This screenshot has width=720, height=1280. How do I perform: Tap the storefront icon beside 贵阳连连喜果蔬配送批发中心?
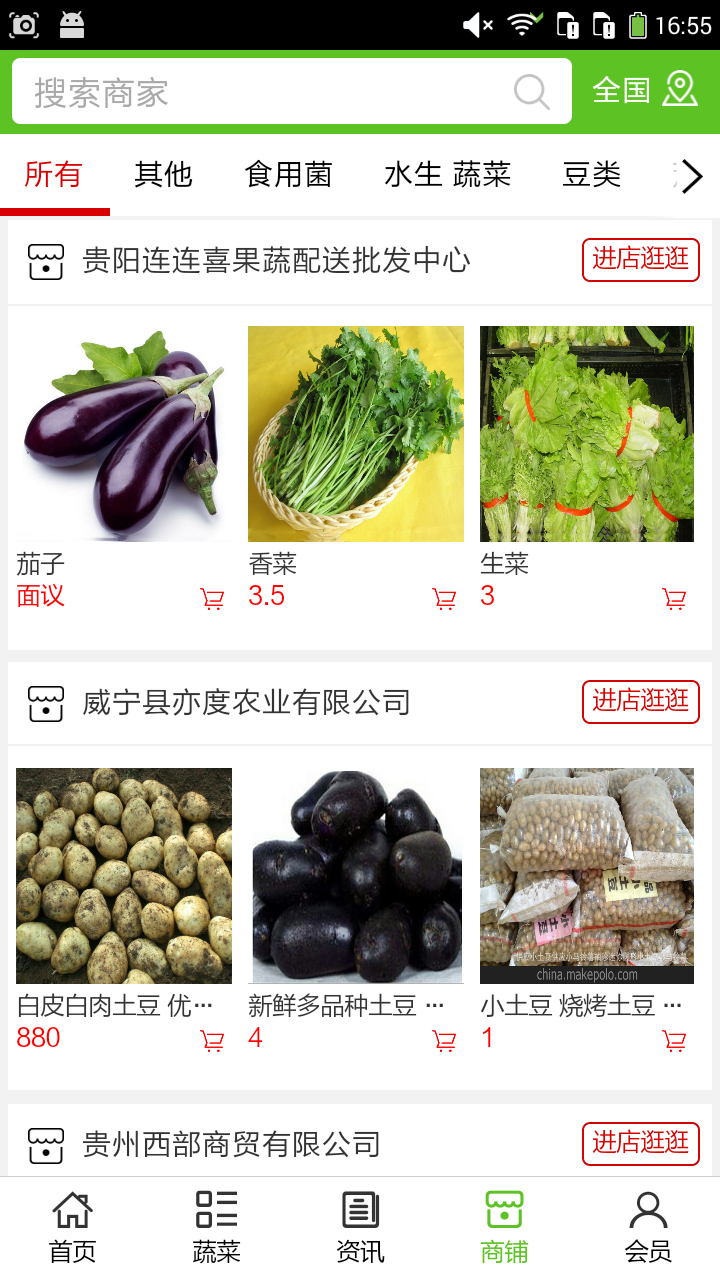(x=46, y=258)
